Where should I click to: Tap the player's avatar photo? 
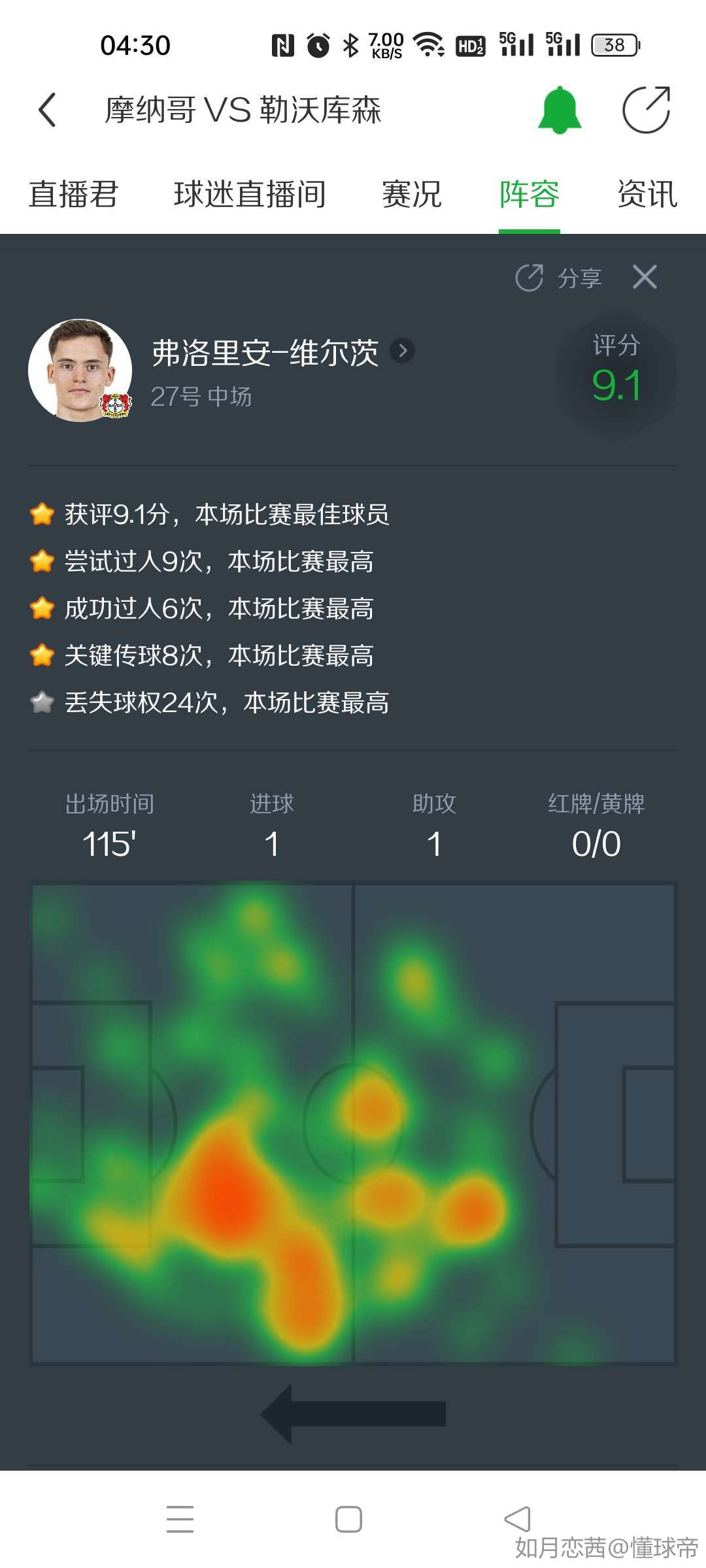point(80,370)
